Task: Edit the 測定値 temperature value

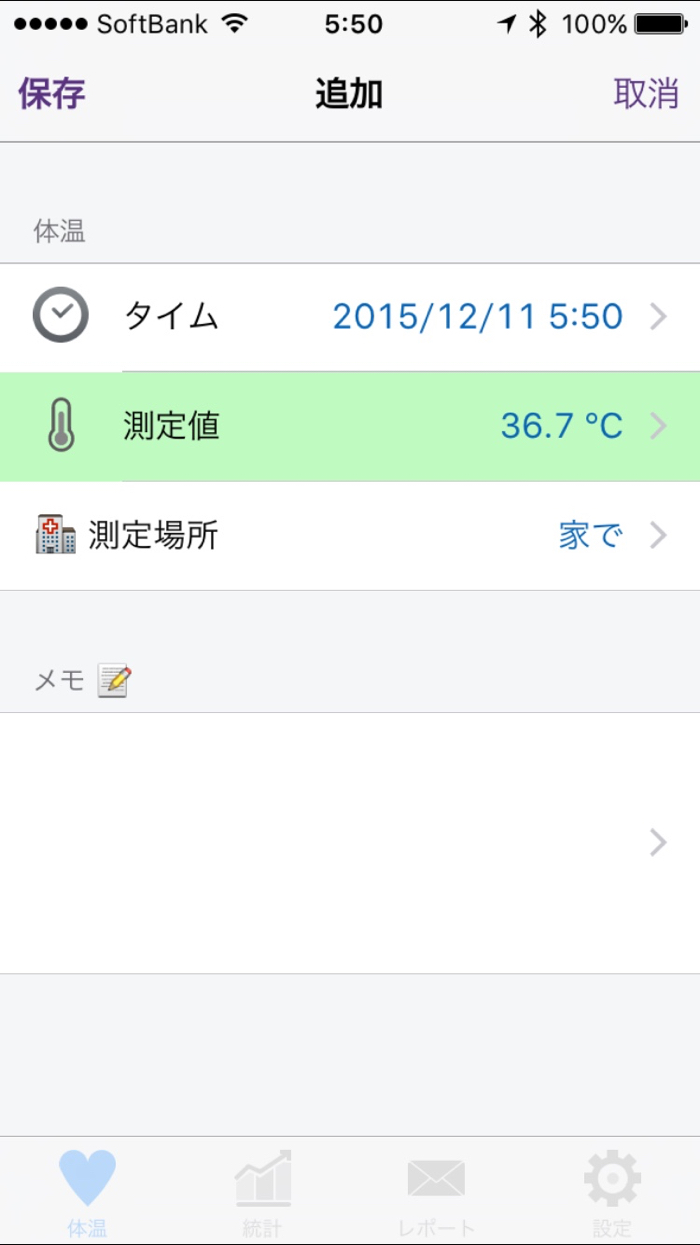Action: [x=350, y=427]
